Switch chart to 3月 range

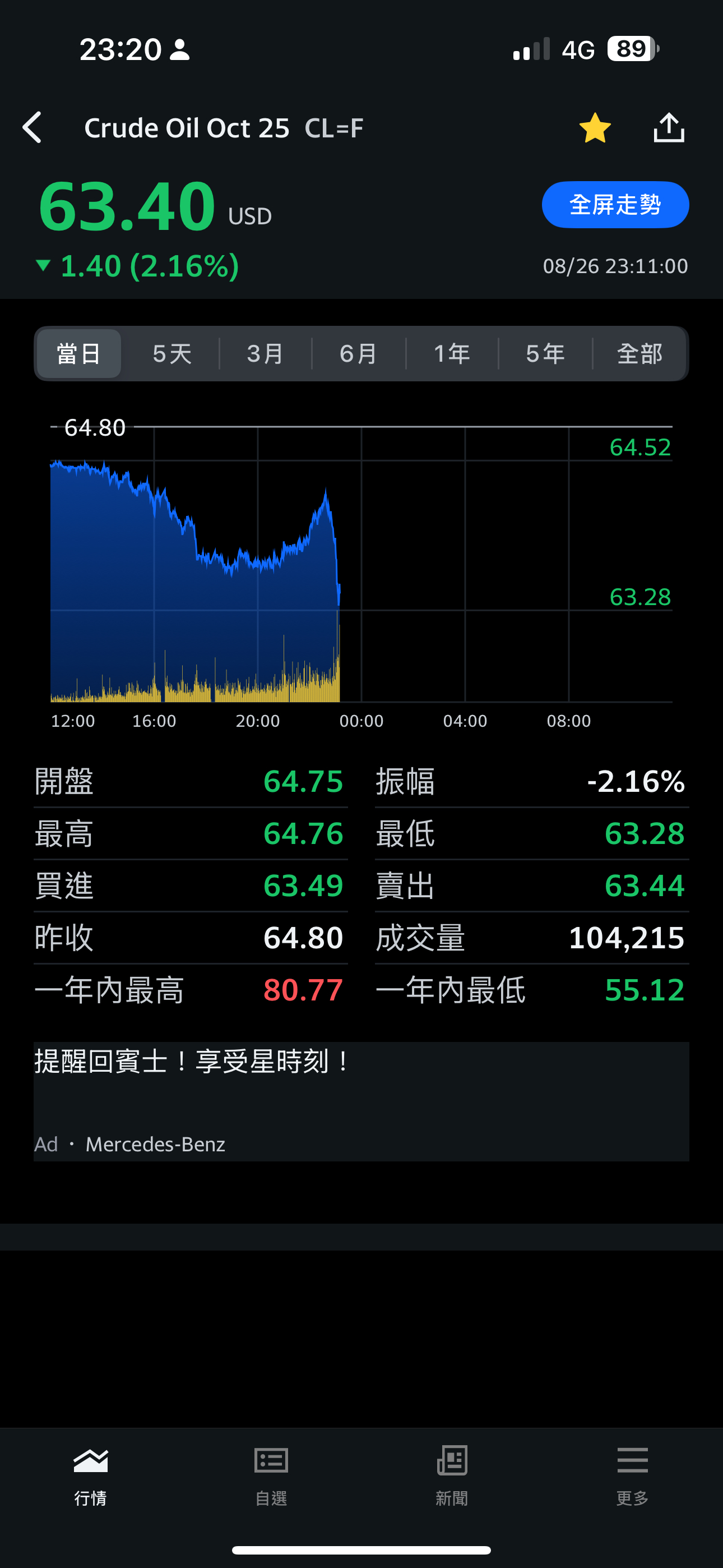point(265,354)
